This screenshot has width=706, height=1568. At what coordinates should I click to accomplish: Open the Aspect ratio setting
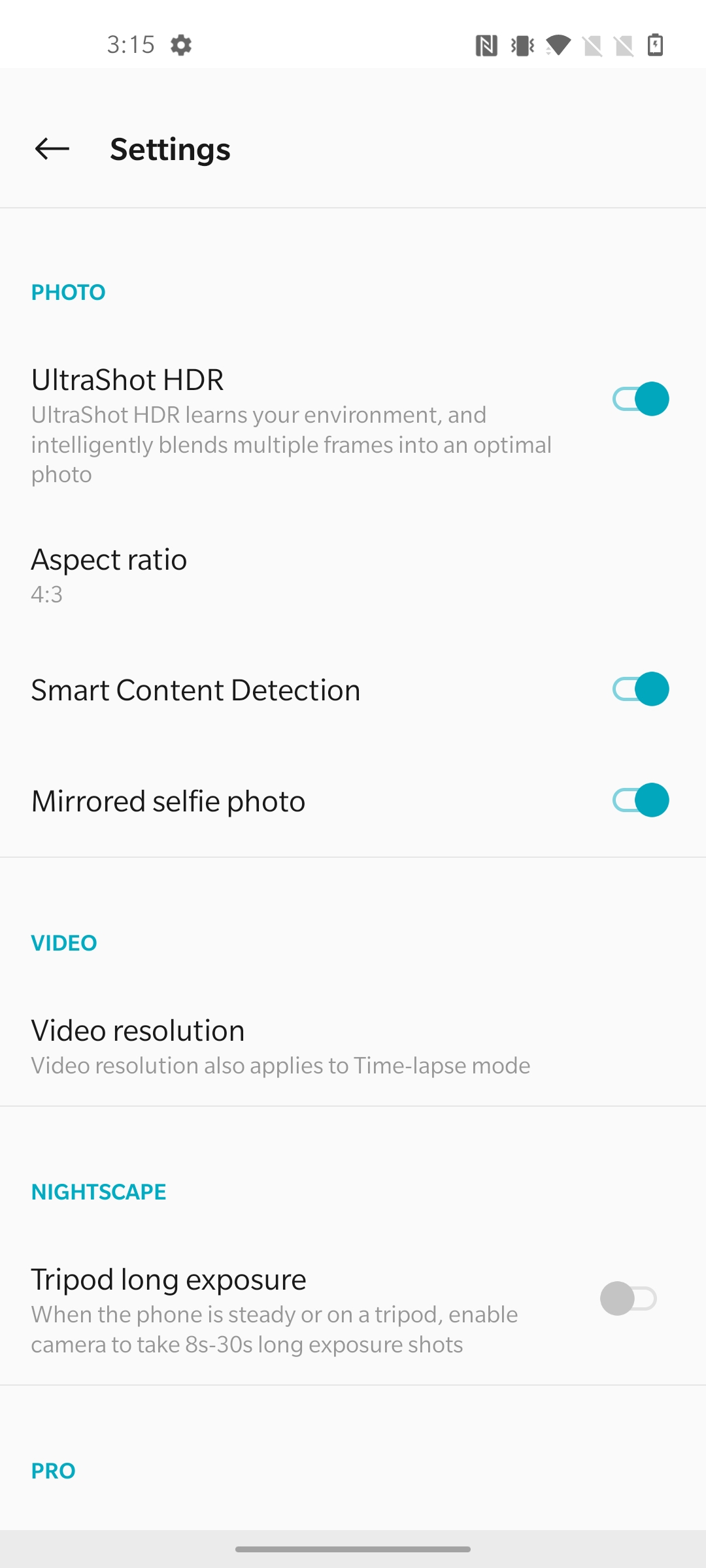(x=353, y=575)
